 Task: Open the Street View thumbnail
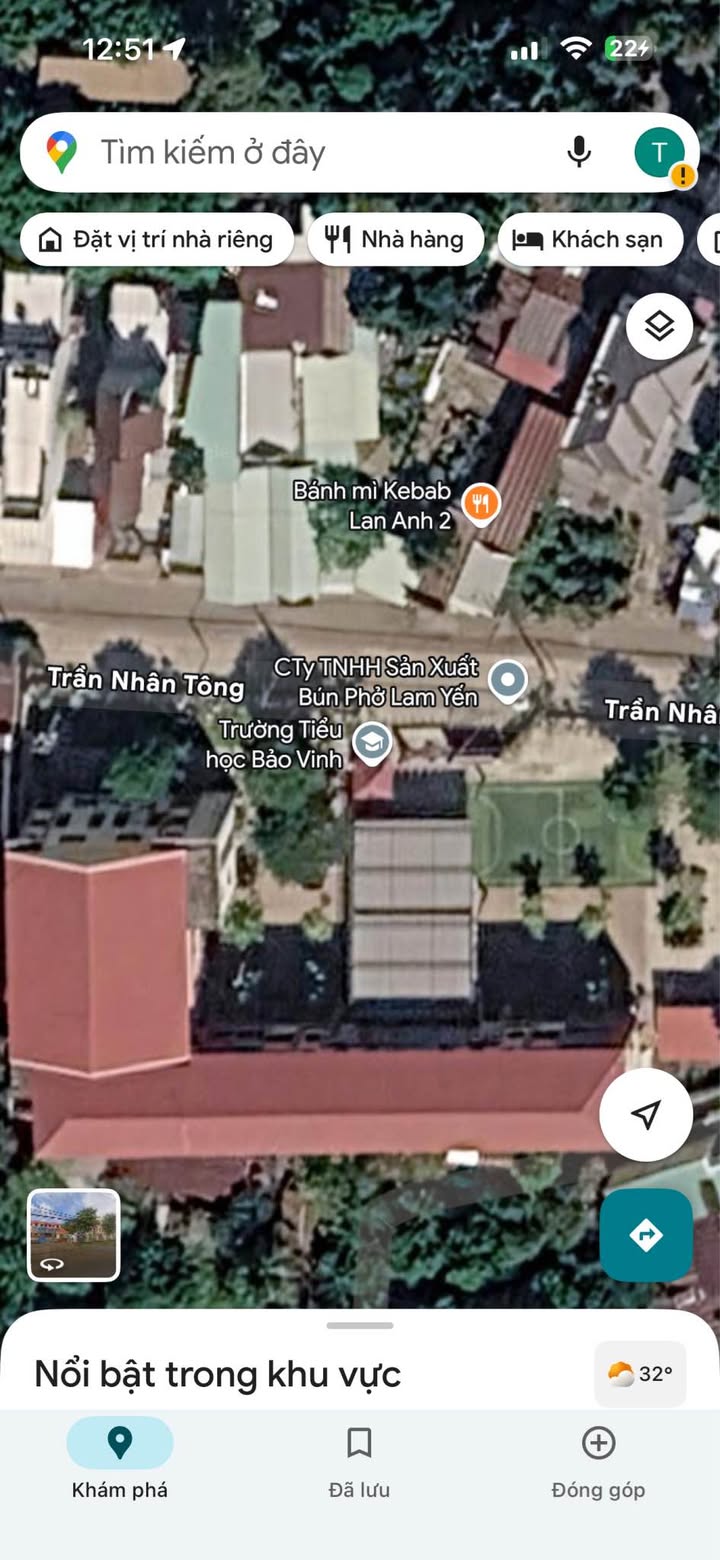coord(74,1235)
